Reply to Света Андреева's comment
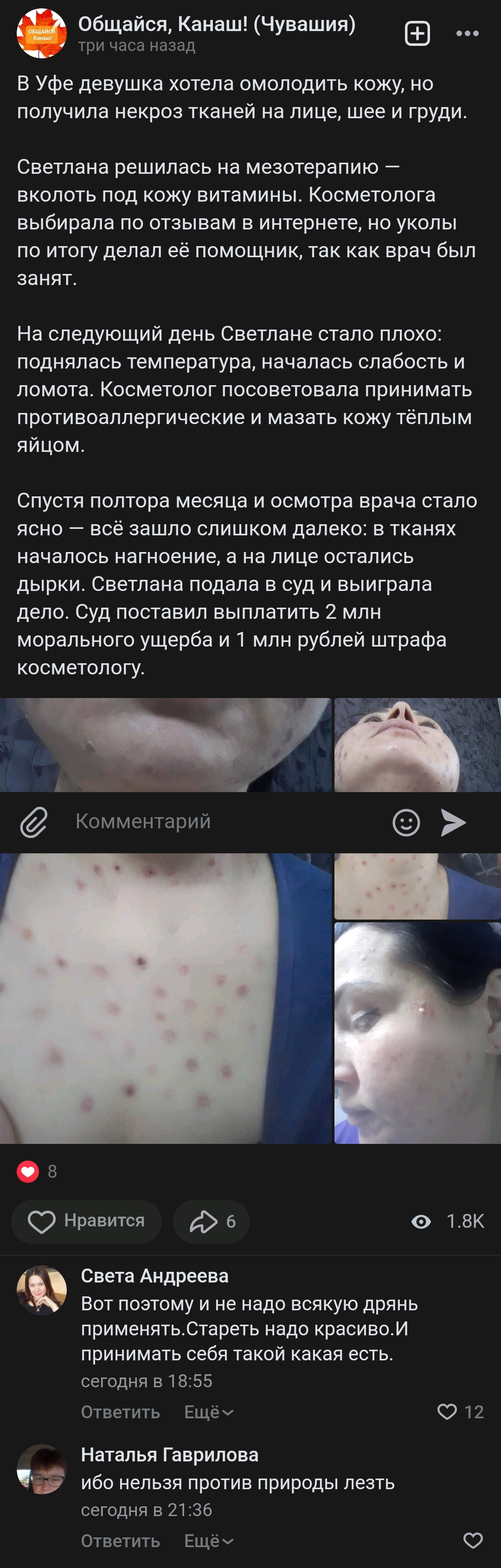Viewport: 501px width, 1568px height. click(x=120, y=1411)
